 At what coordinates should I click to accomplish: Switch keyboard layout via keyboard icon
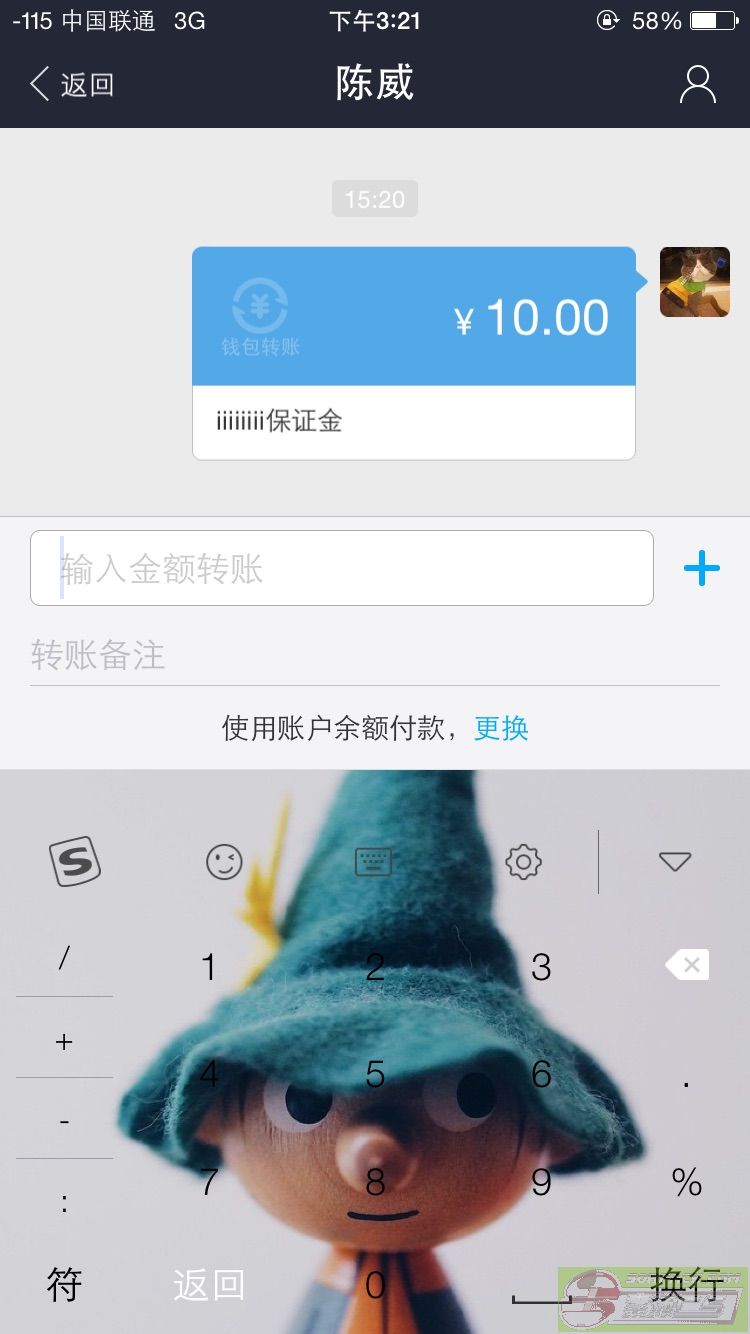pos(374,861)
